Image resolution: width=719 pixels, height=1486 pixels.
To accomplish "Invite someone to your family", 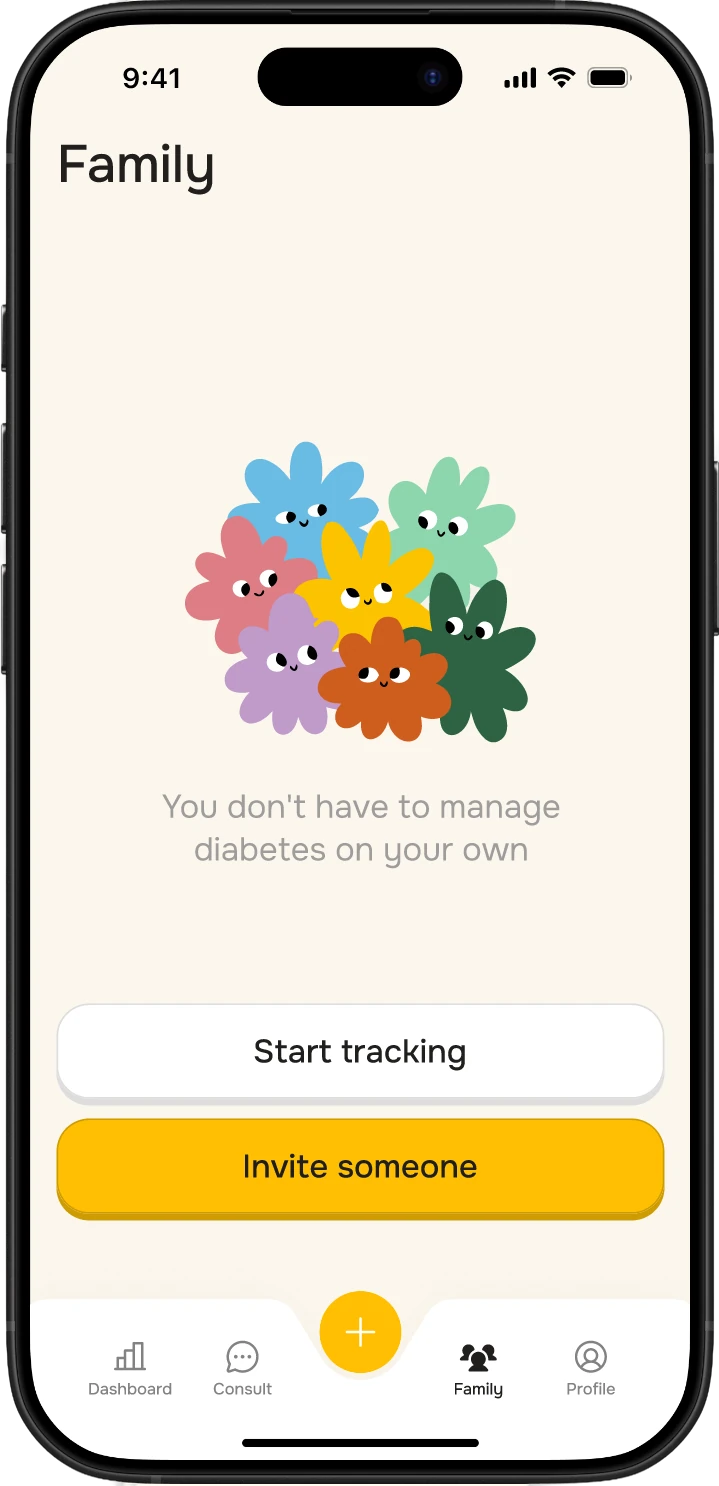I will pyautogui.click(x=360, y=1167).
